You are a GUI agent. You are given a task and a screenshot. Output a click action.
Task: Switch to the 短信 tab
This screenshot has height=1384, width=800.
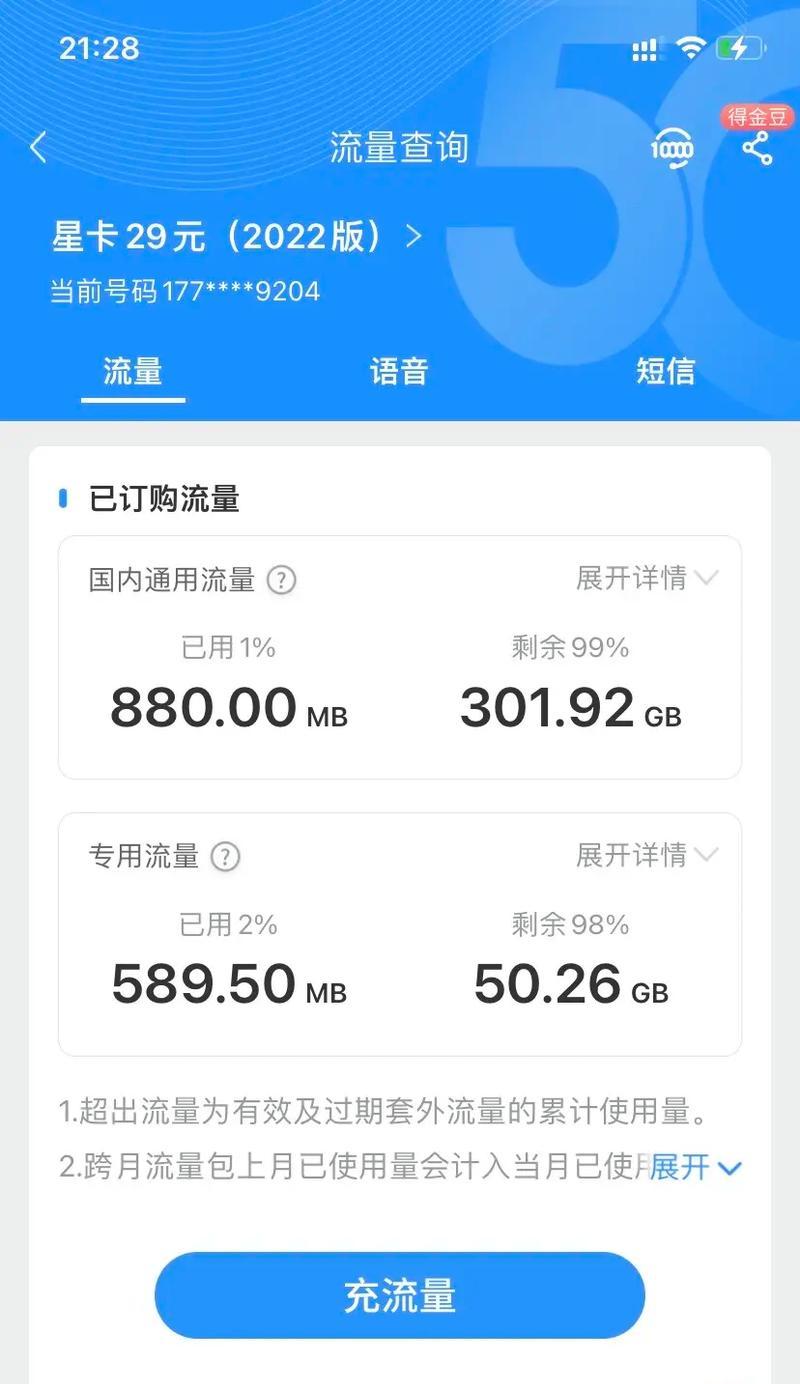coord(665,371)
